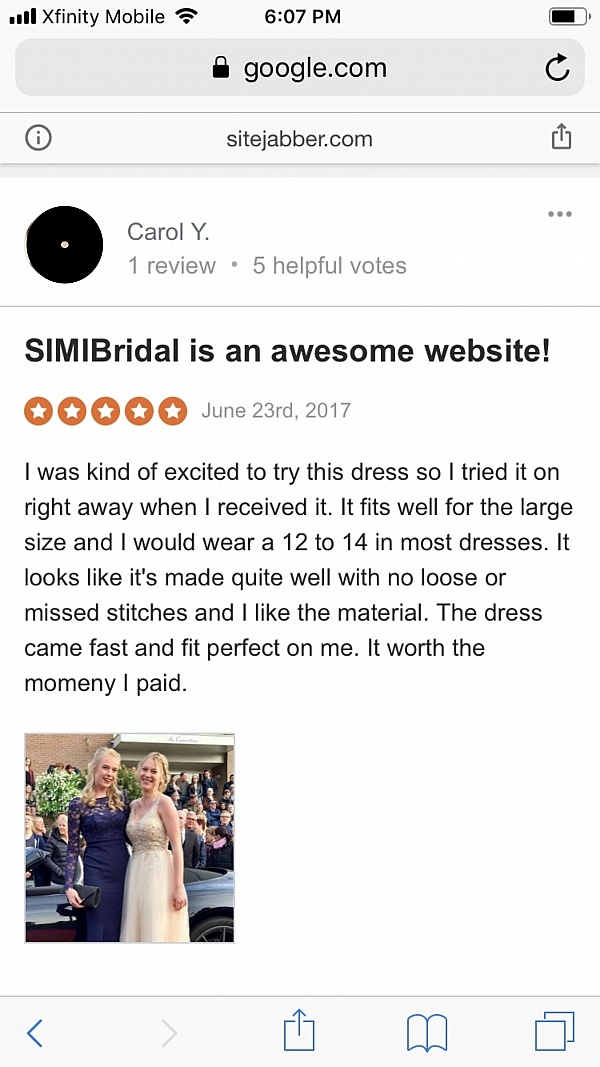The width and height of the screenshot is (600, 1067).
Task: Open the bookmarks book icon
Action: click(427, 1033)
